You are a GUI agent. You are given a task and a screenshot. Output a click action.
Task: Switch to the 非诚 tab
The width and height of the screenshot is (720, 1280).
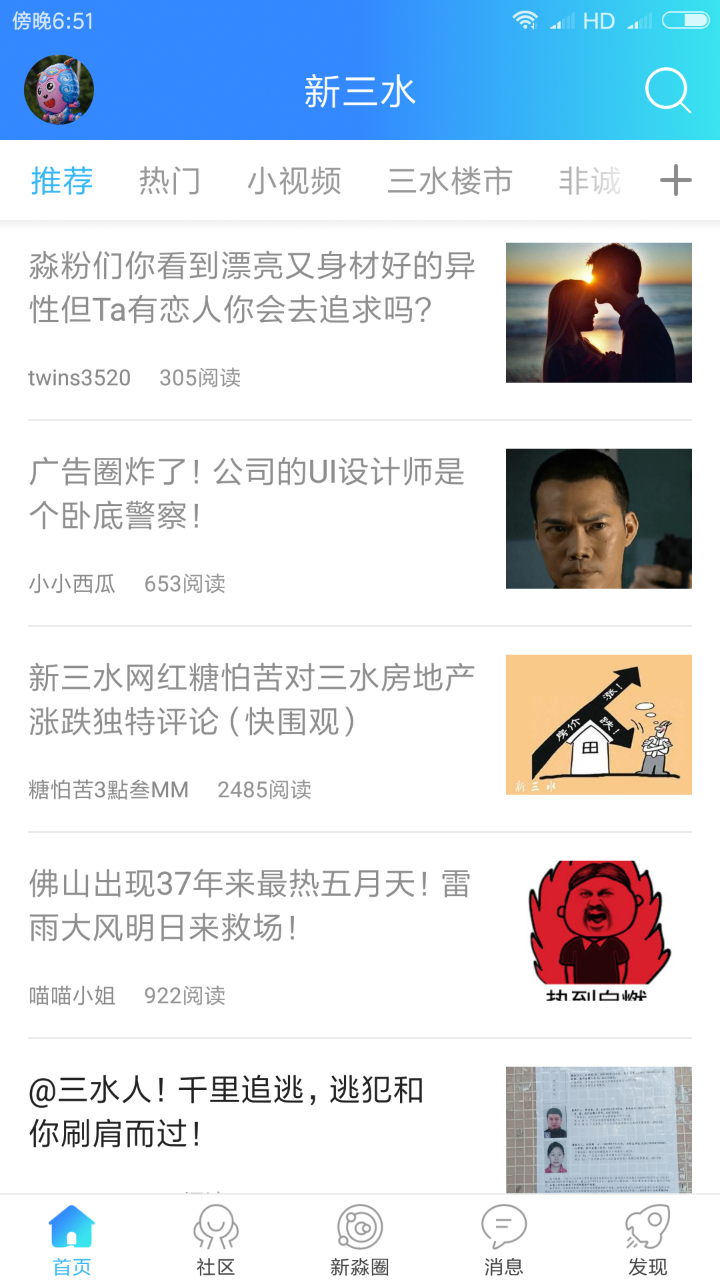tap(589, 181)
